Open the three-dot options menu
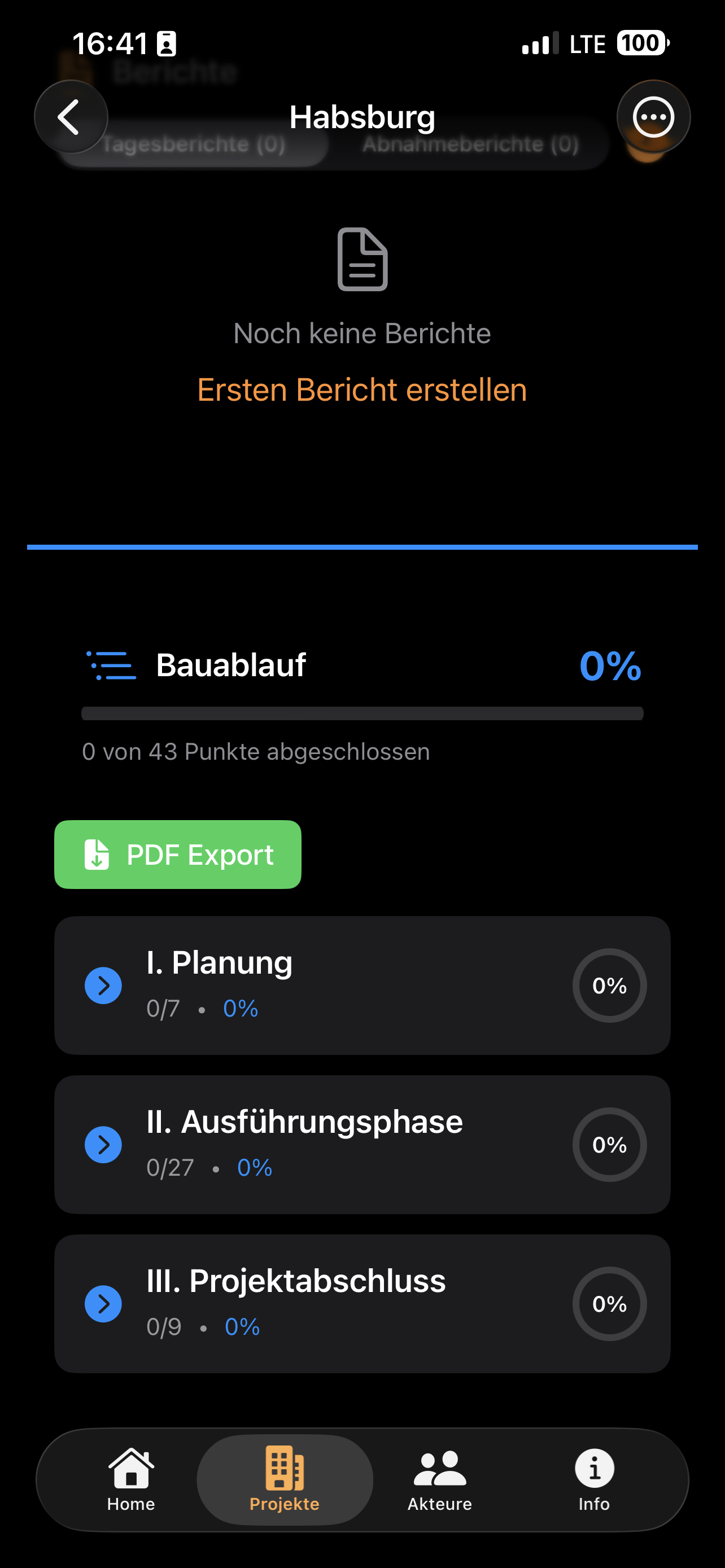The image size is (725, 1568). (653, 116)
